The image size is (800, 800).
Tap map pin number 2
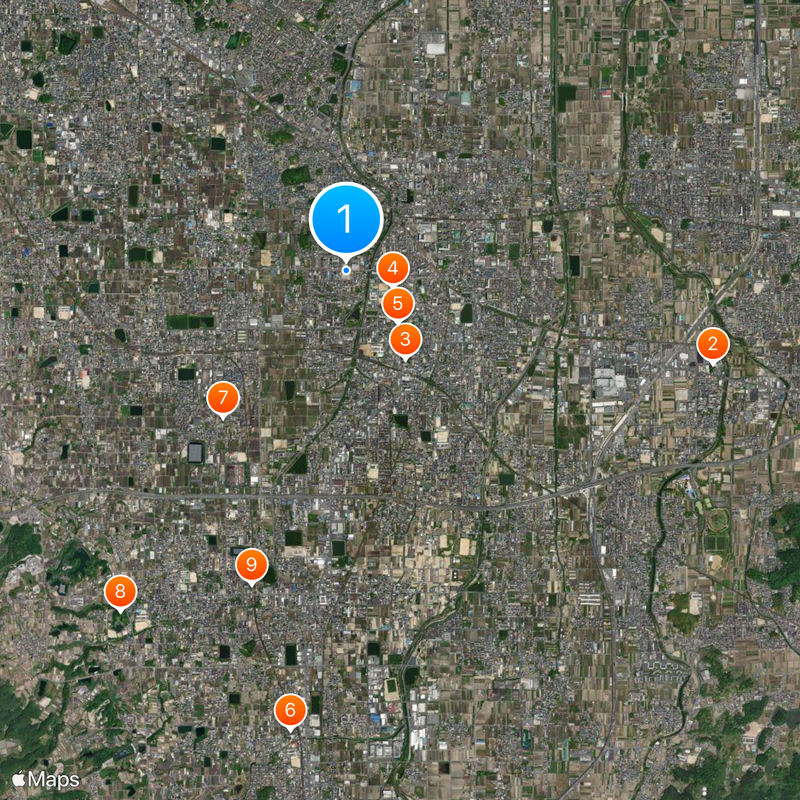[x=712, y=345]
